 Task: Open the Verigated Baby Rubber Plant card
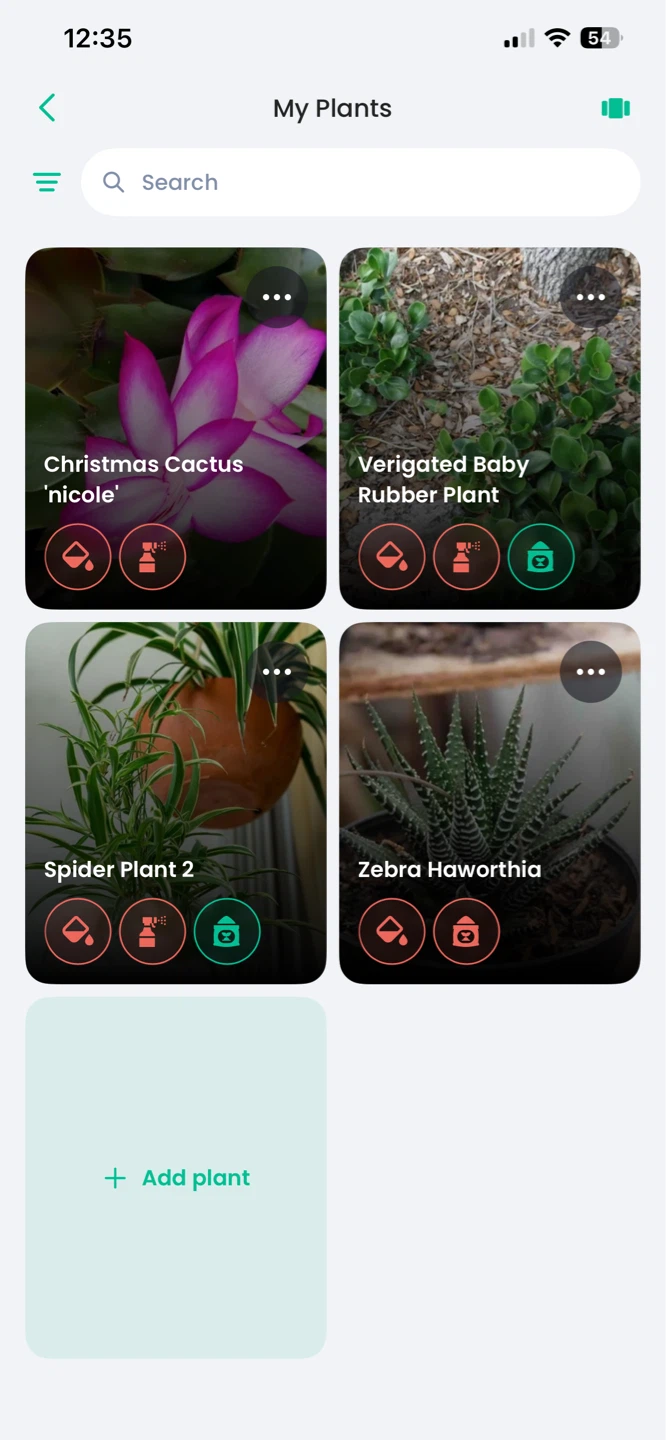490,428
